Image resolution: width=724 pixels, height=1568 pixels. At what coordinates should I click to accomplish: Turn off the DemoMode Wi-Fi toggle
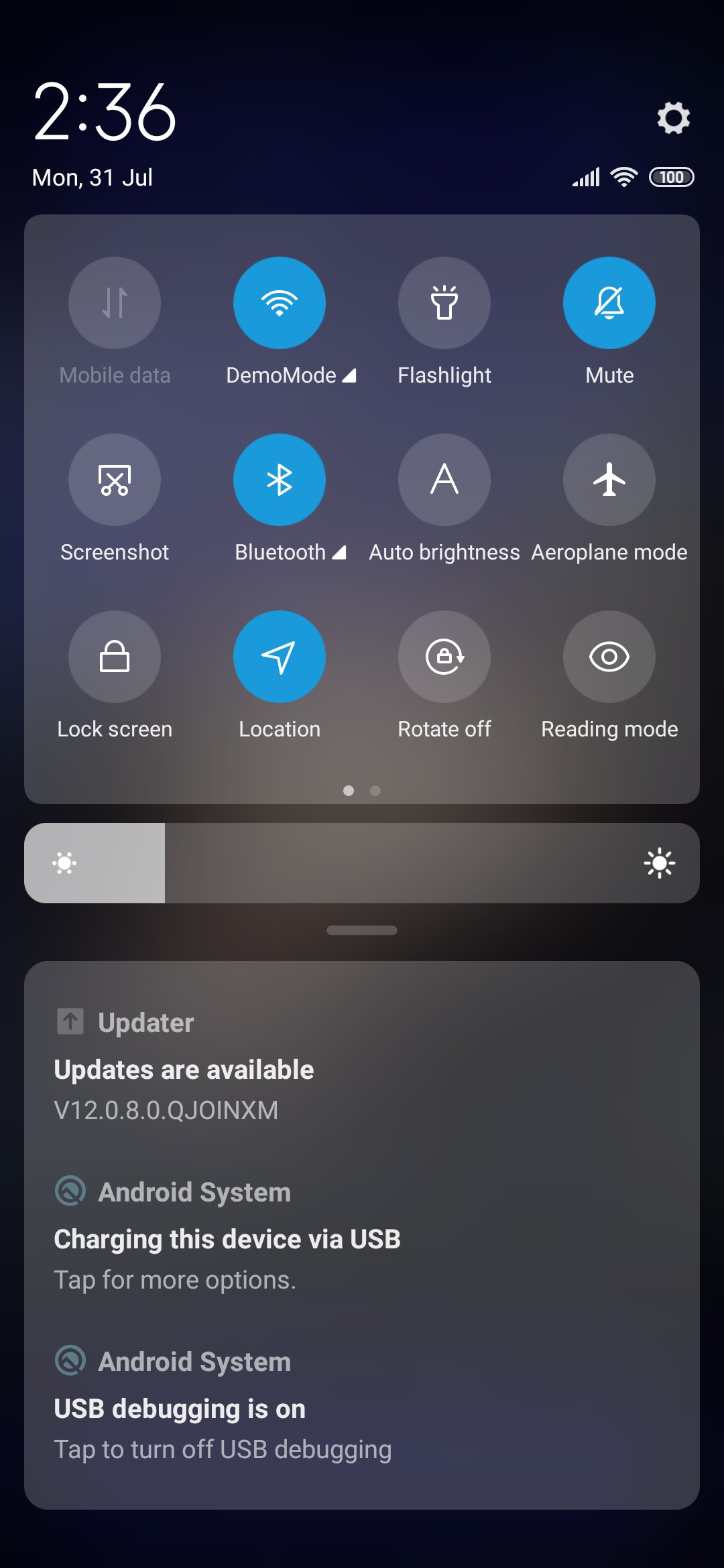pos(280,303)
